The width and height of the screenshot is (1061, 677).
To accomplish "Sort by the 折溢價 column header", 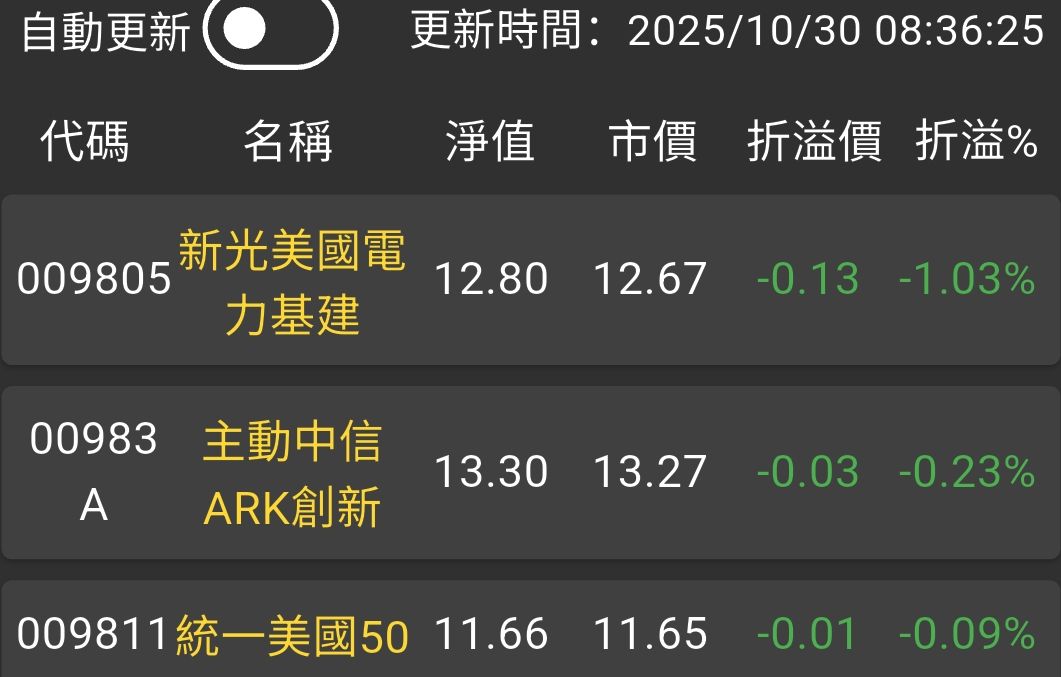I will coord(814,142).
